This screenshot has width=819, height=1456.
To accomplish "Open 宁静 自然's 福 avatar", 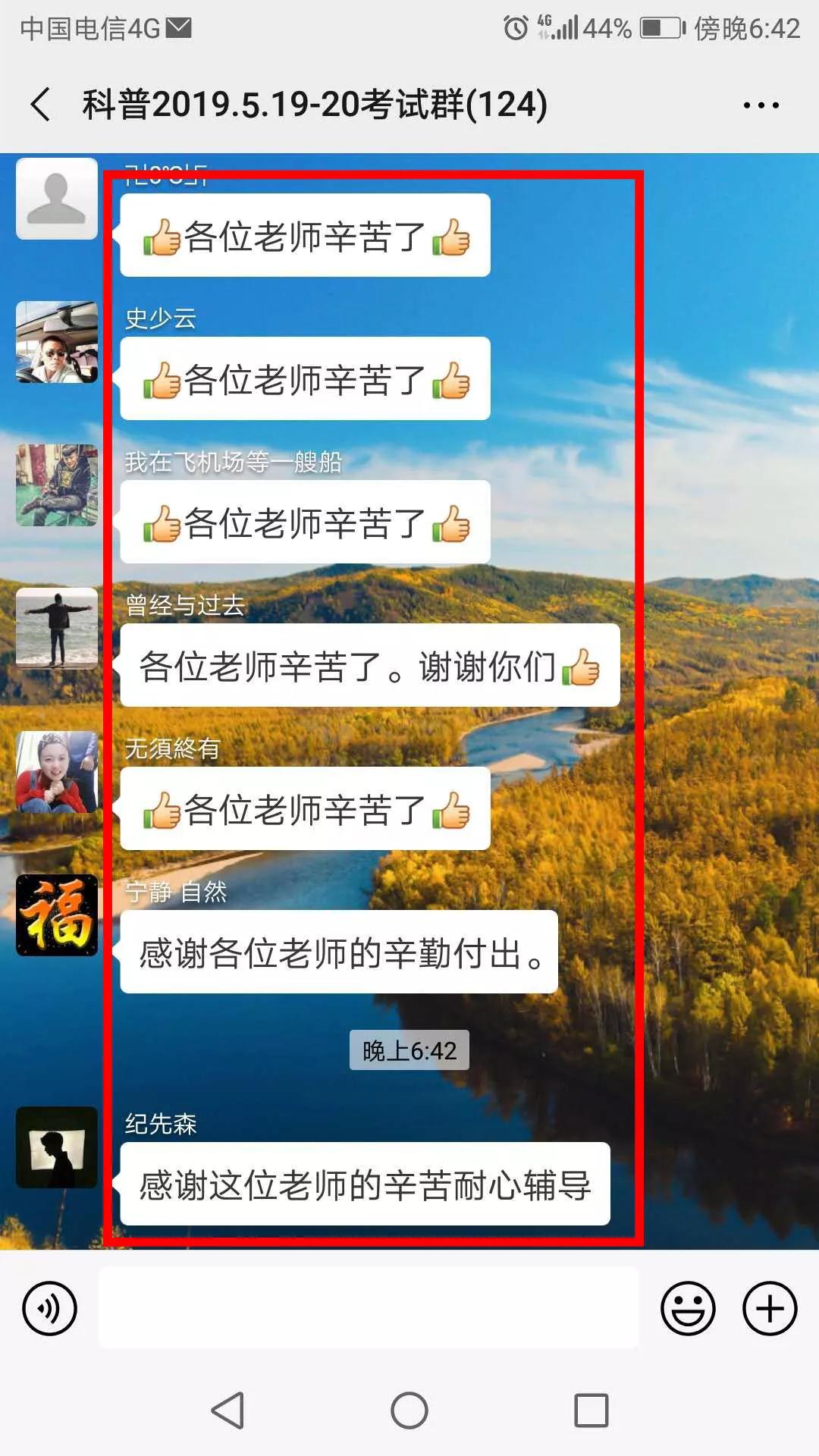I will click(57, 915).
